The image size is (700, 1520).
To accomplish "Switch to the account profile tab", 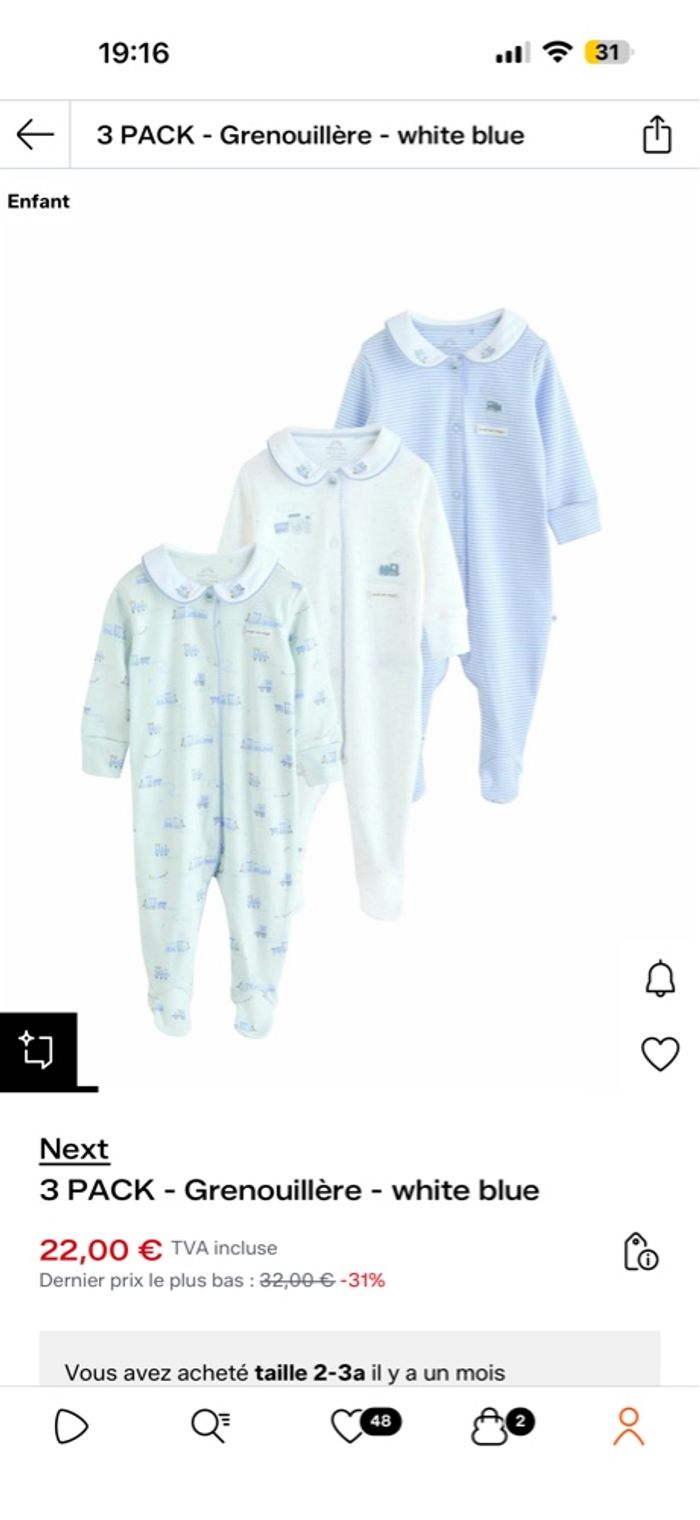I will [x=628, y=1427].
